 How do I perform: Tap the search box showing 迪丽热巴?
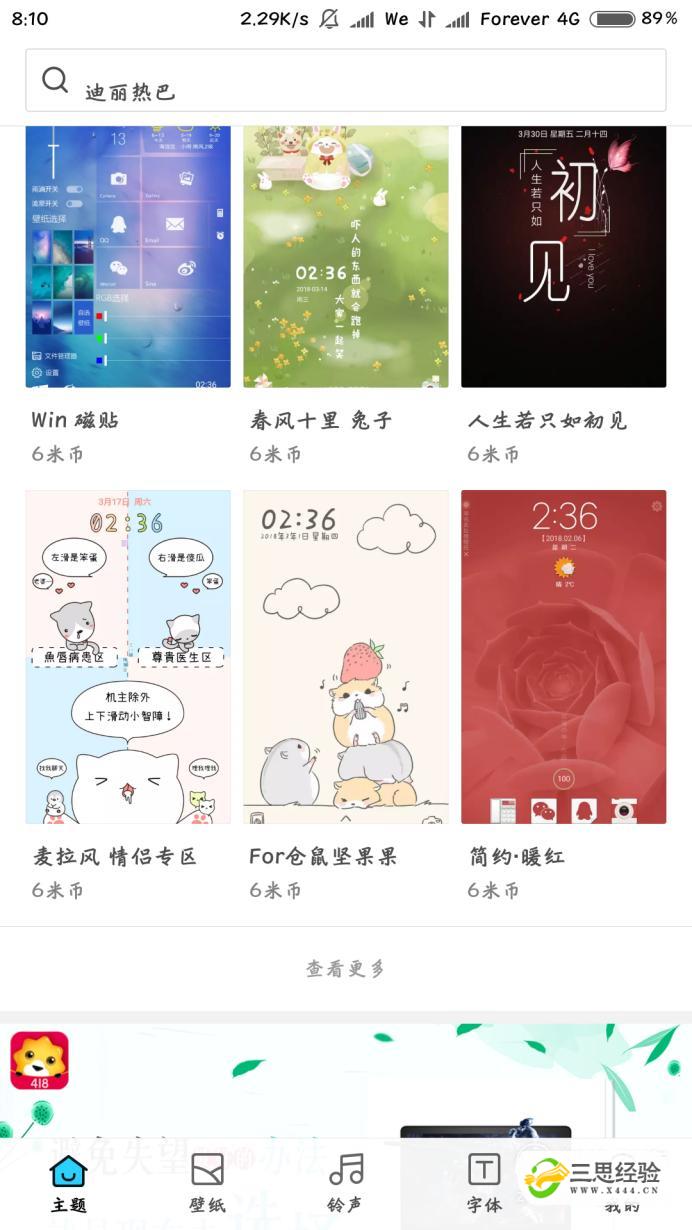click(x=346, y=80)
